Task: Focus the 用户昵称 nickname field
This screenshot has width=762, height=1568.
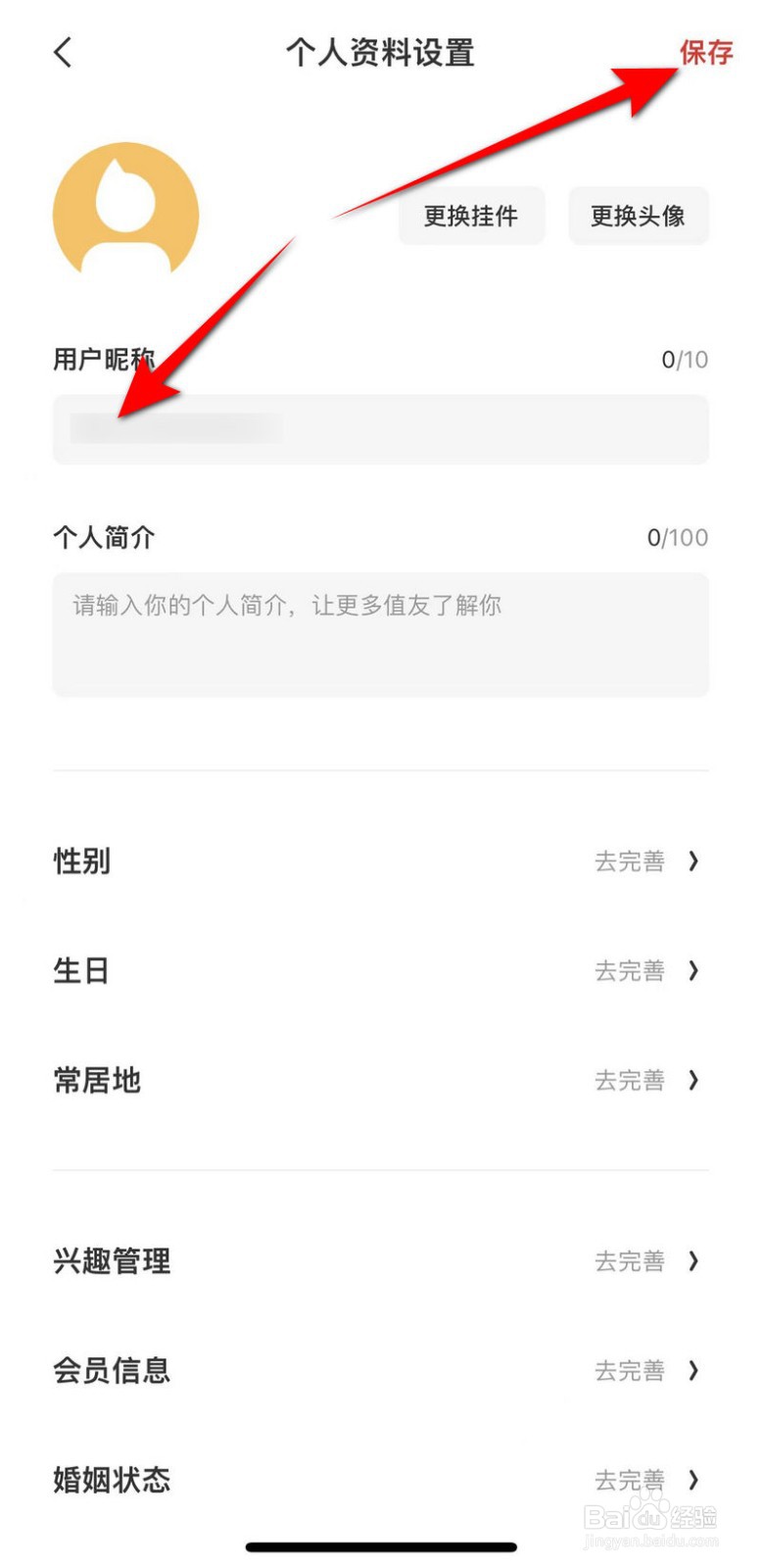Action: pos(380,429)
